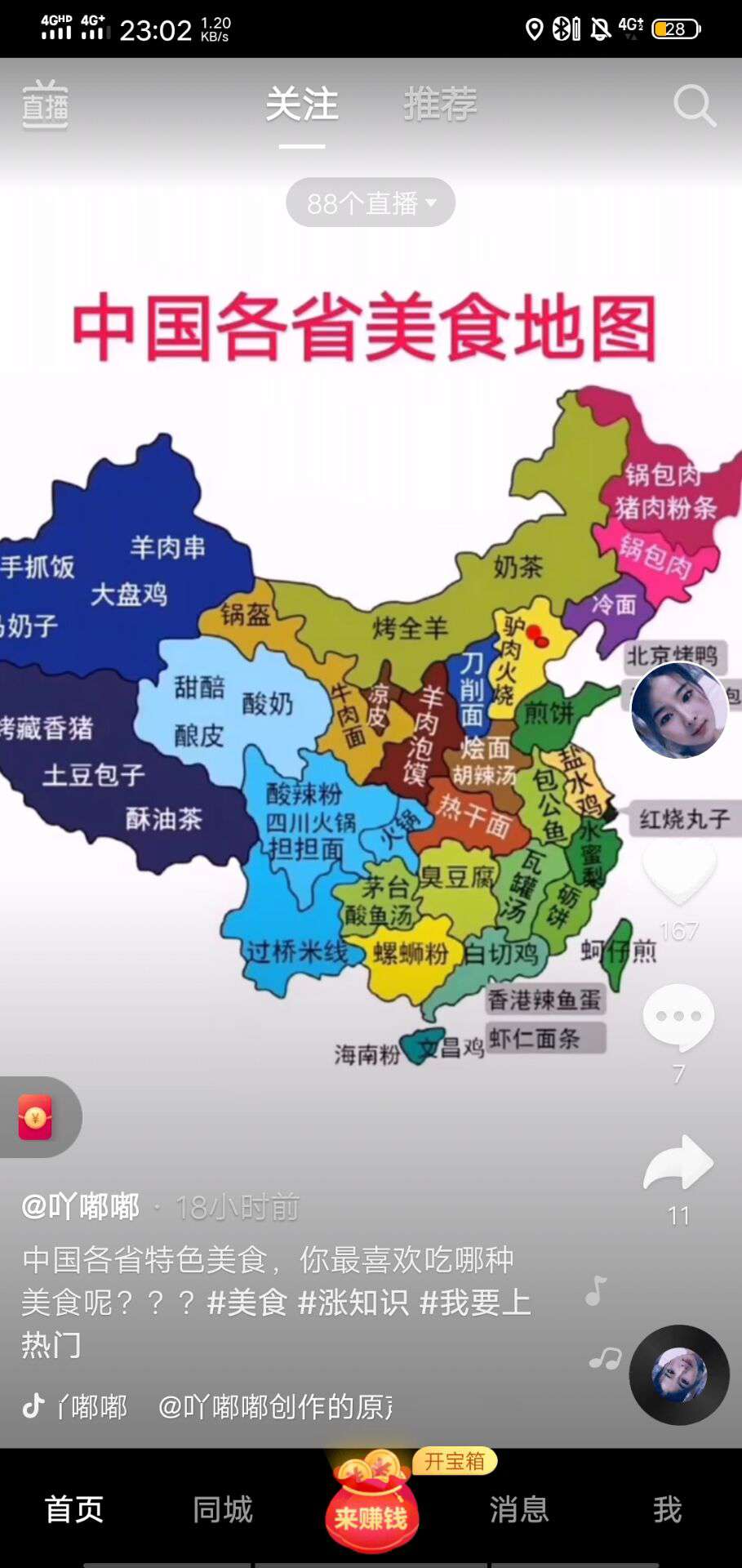Open the creator's avatar profile

[x=679, y=710]
